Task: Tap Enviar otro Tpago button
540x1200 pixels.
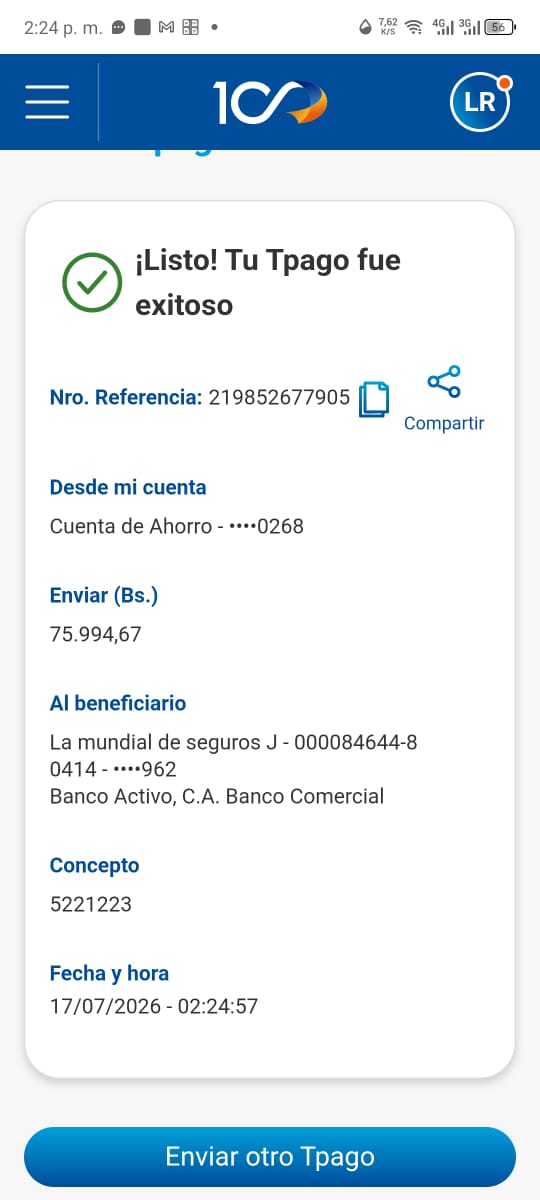Action: 270,1157
